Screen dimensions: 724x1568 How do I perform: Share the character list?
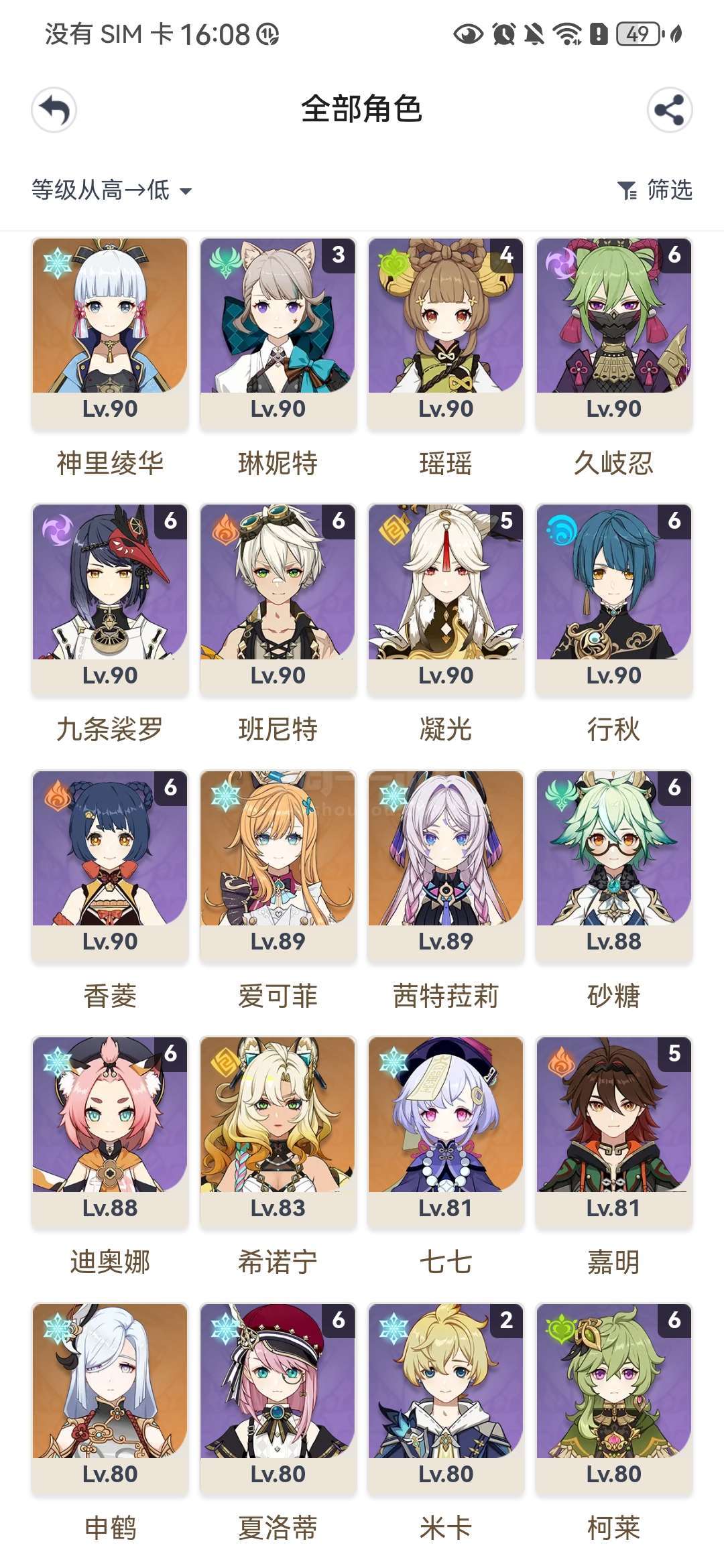[x=670, y=110]
